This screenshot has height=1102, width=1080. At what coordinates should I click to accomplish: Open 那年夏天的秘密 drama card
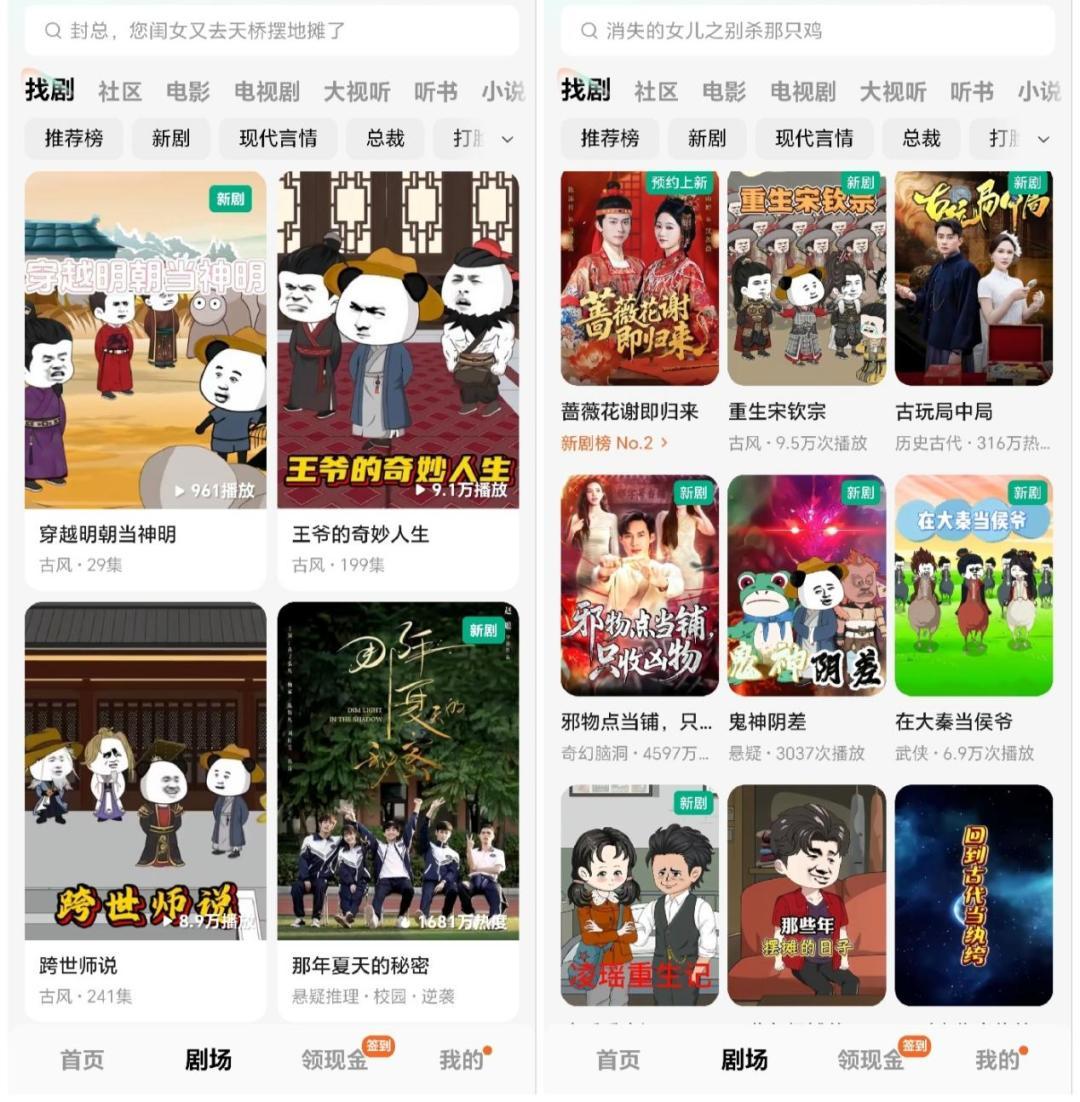click(398, 770)
